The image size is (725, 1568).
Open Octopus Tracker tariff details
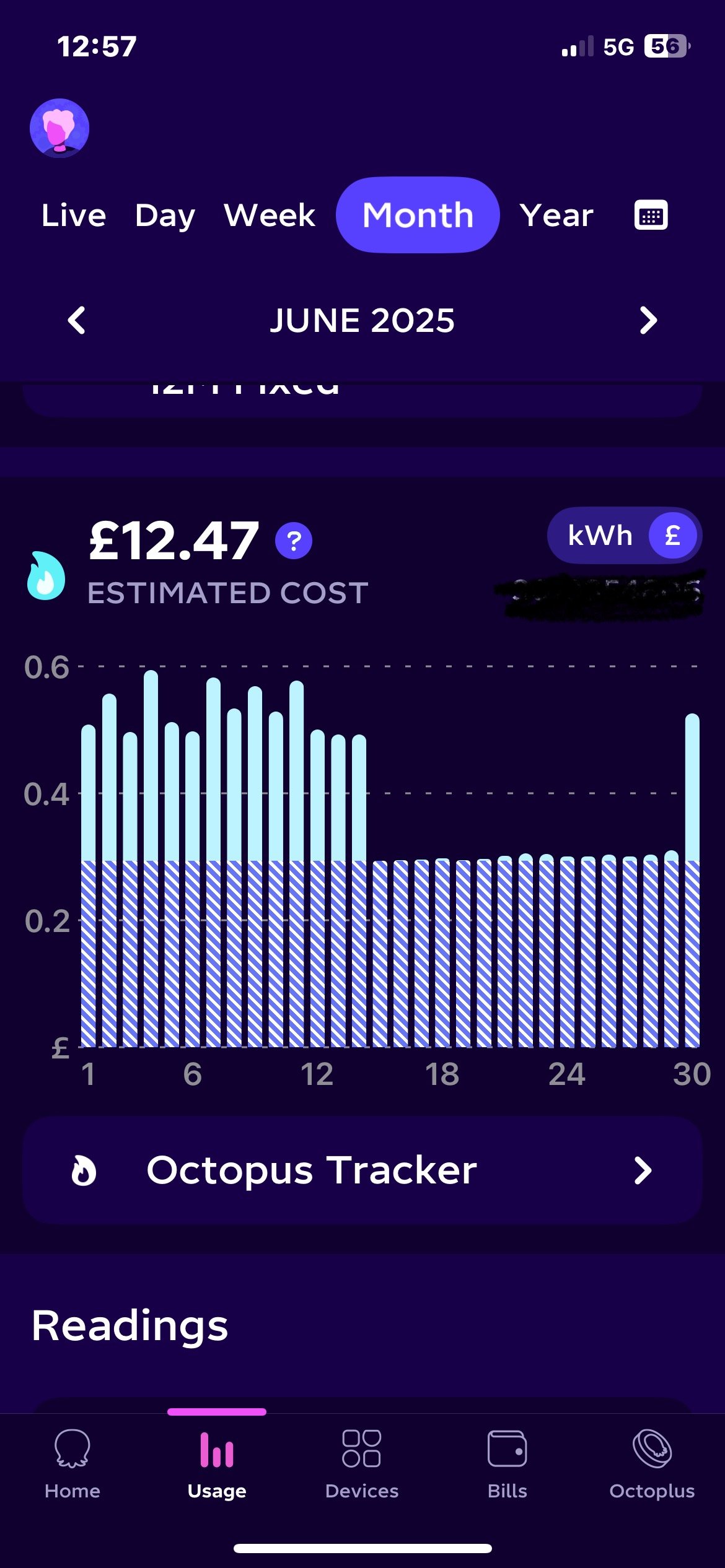pos(362,1170)
